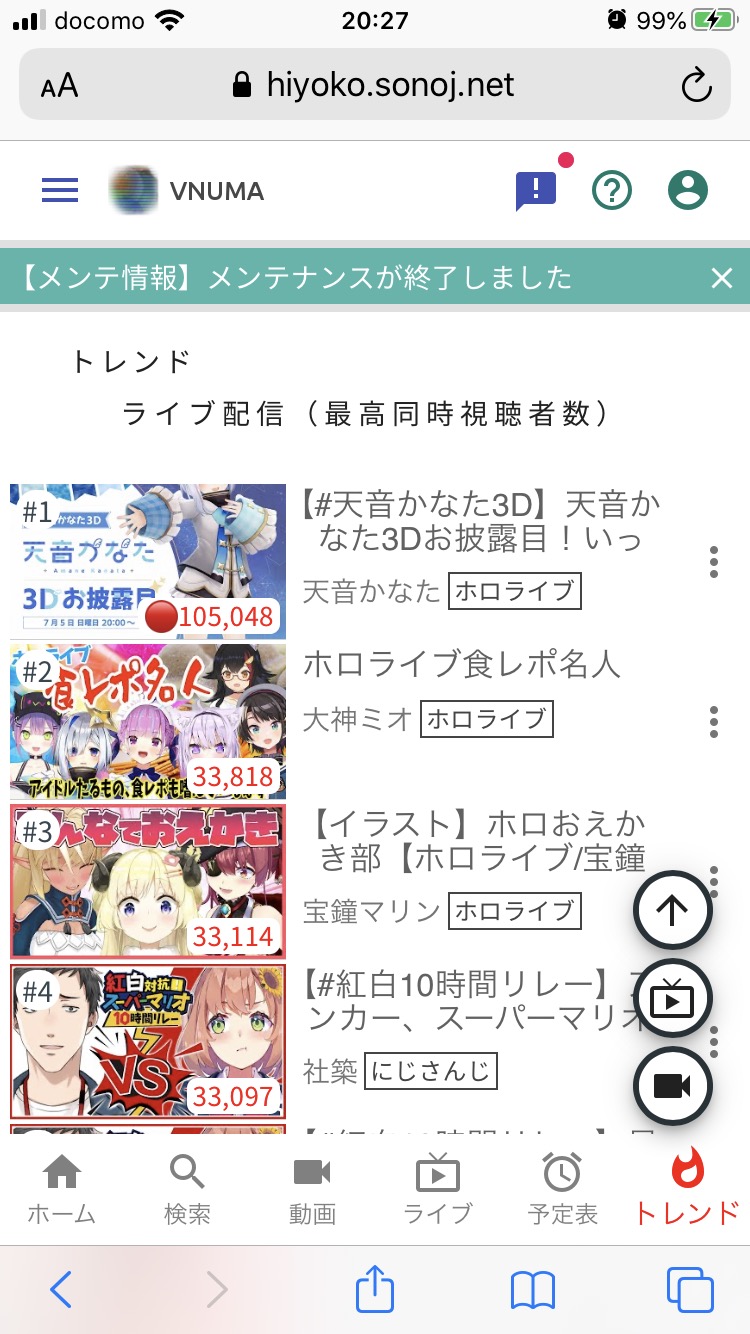
Task: Open options menu for 天音かなた stream
Action: pos(713,561)
